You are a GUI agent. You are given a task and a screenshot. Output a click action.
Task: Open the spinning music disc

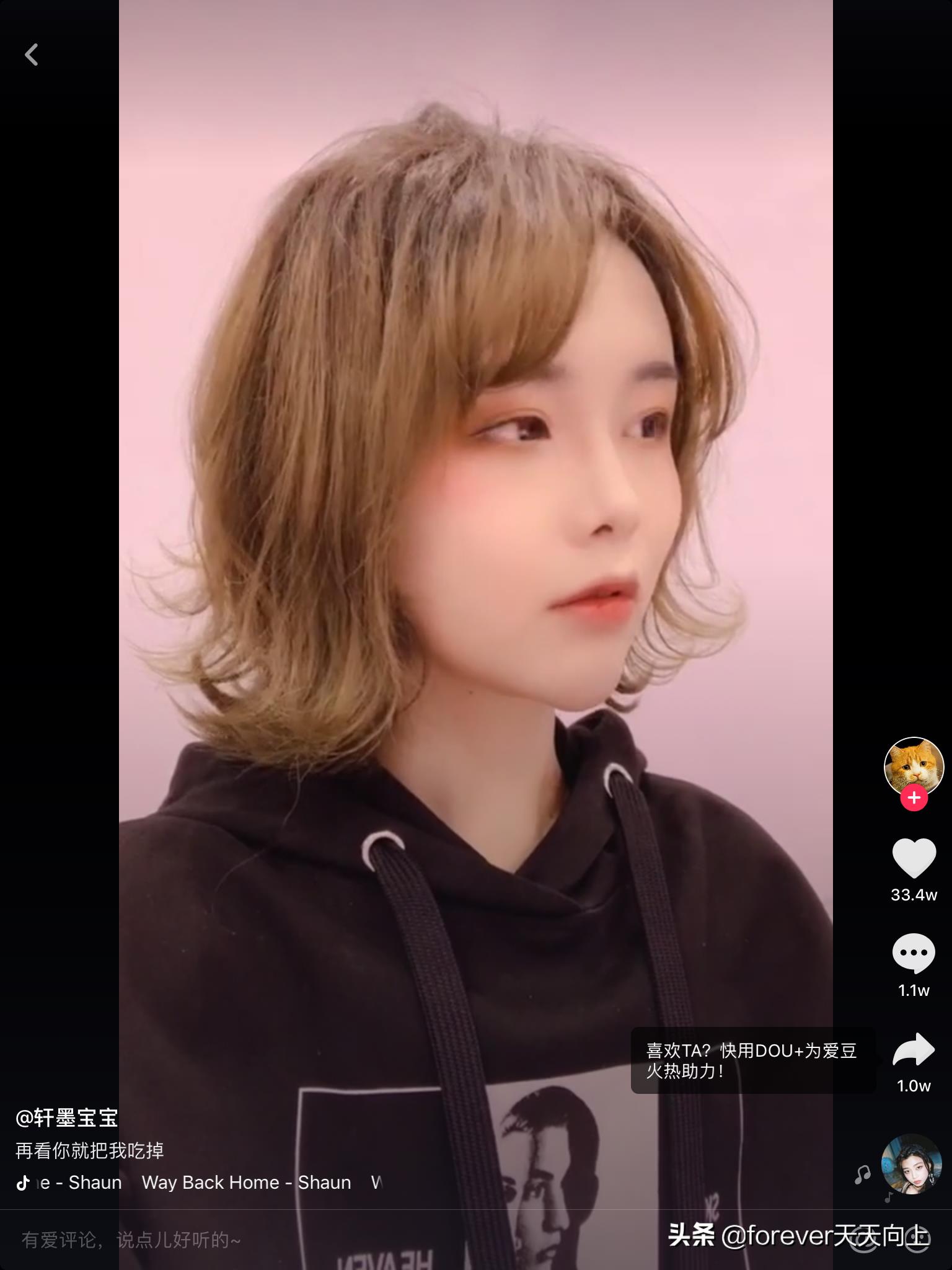[x=911, y=1165]
